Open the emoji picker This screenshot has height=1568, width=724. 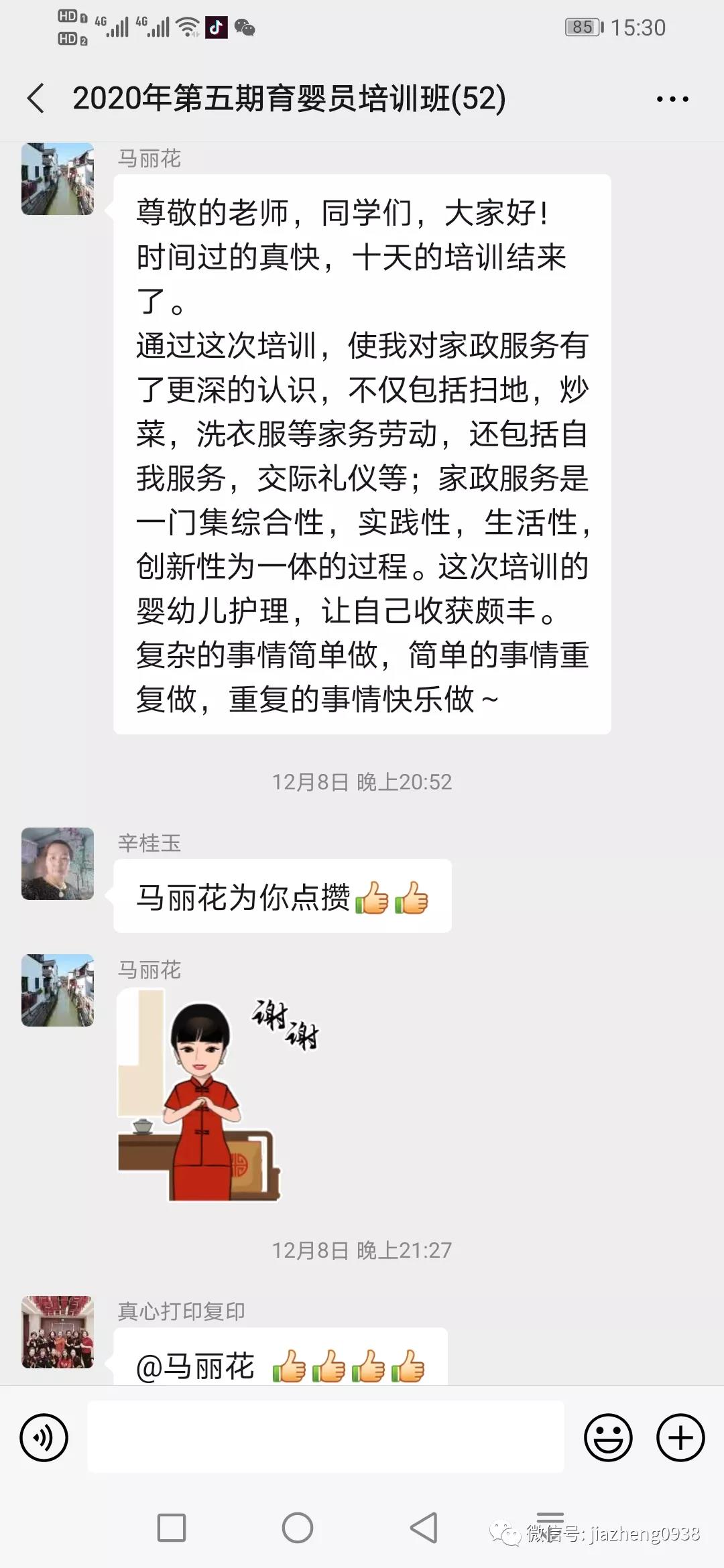click(608, 1437)
